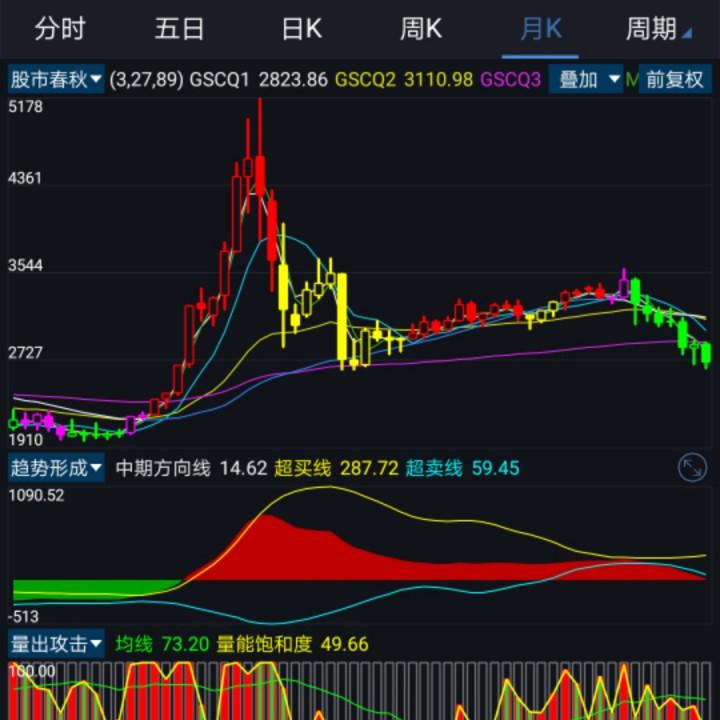Switch to the 五日 tab

[180, 28]
